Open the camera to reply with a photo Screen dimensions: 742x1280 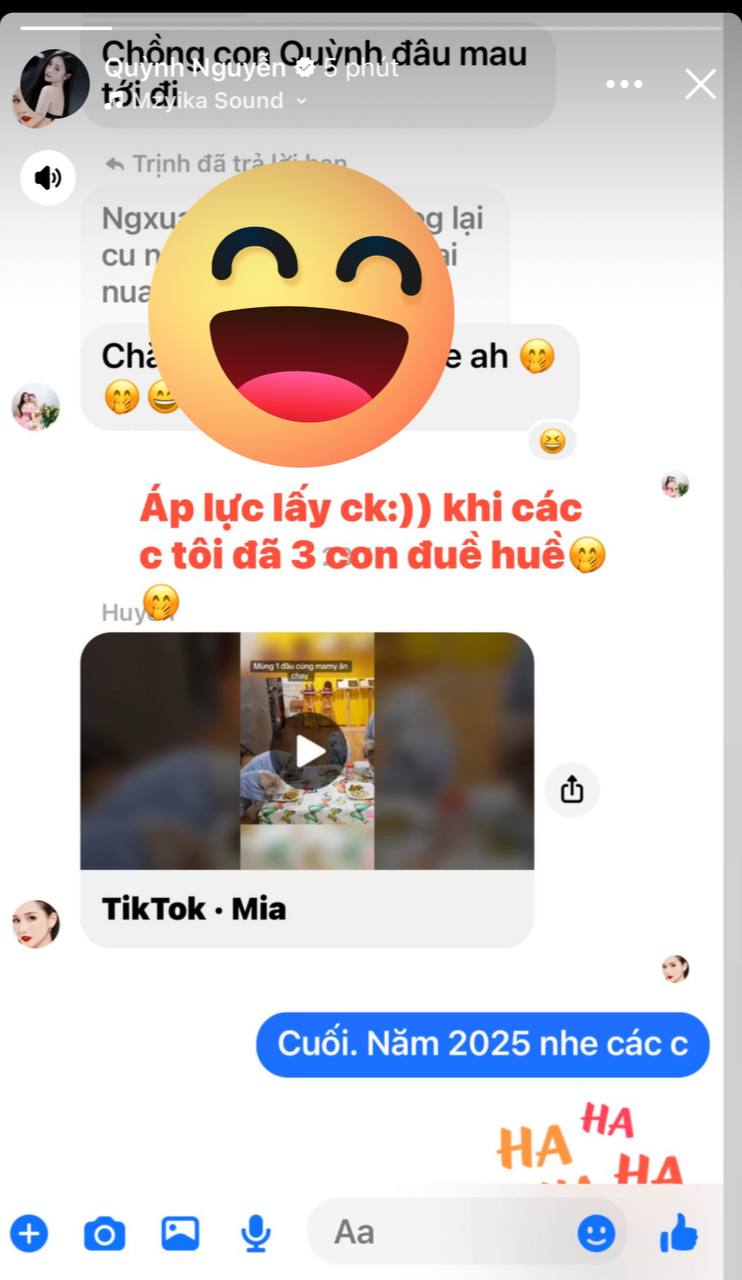[105, 1233]
